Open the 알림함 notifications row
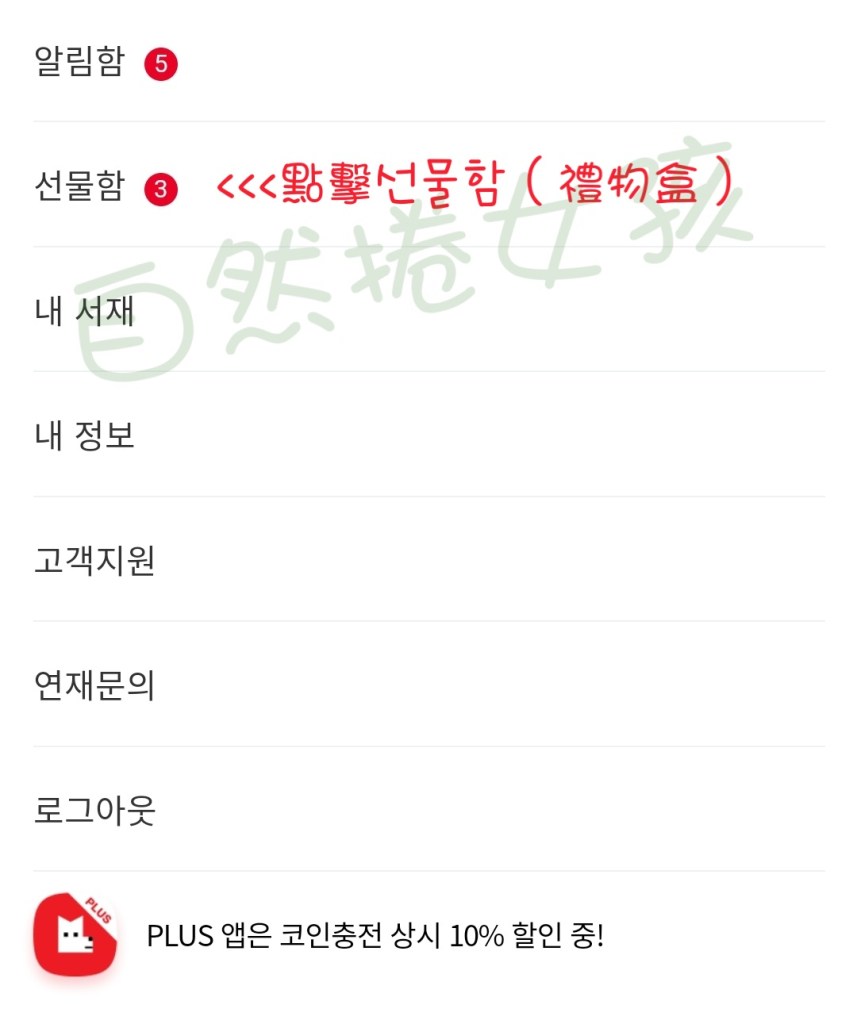This screenshot has width=857, height=1024. [80, 63]
